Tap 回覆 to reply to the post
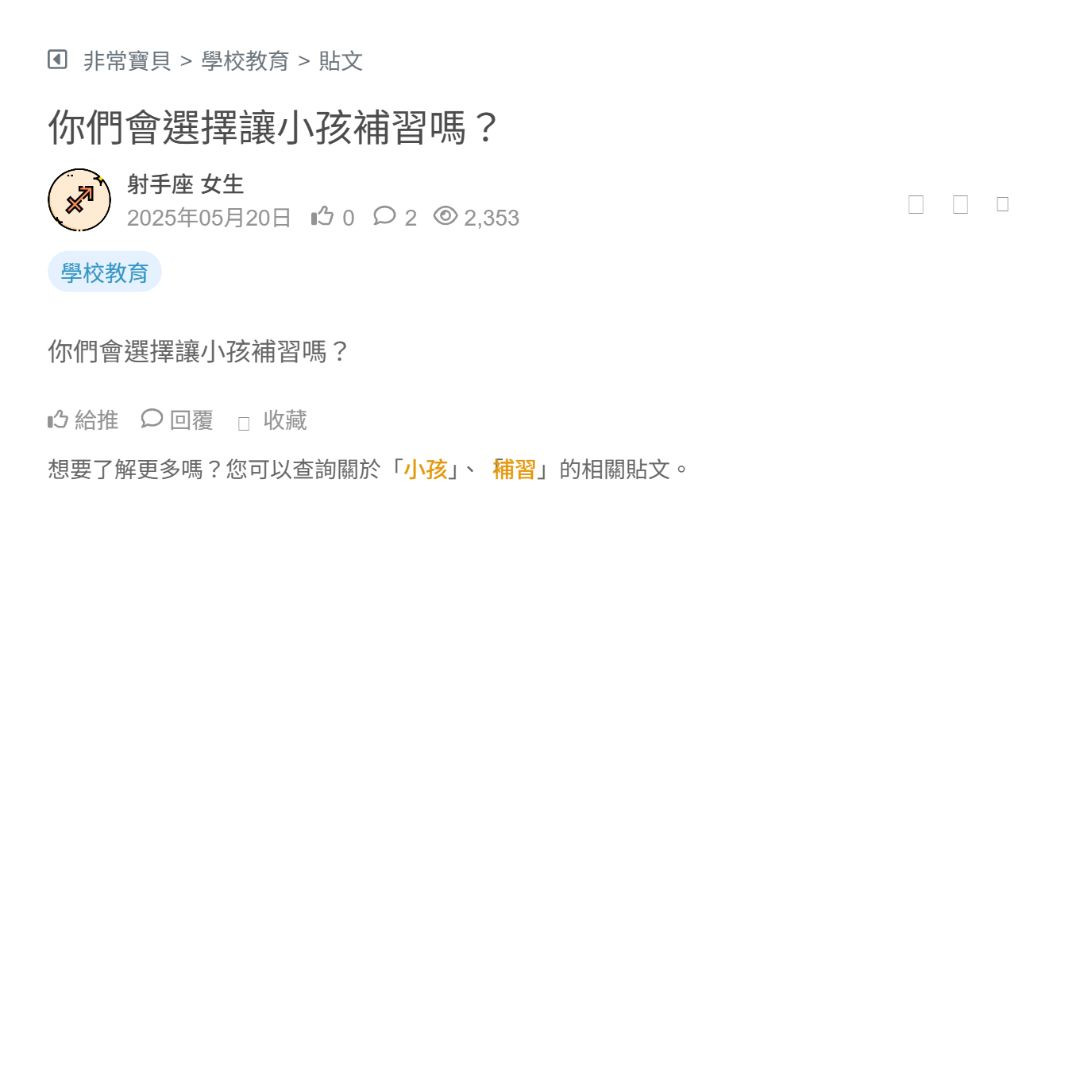 (x=178, y=420)
